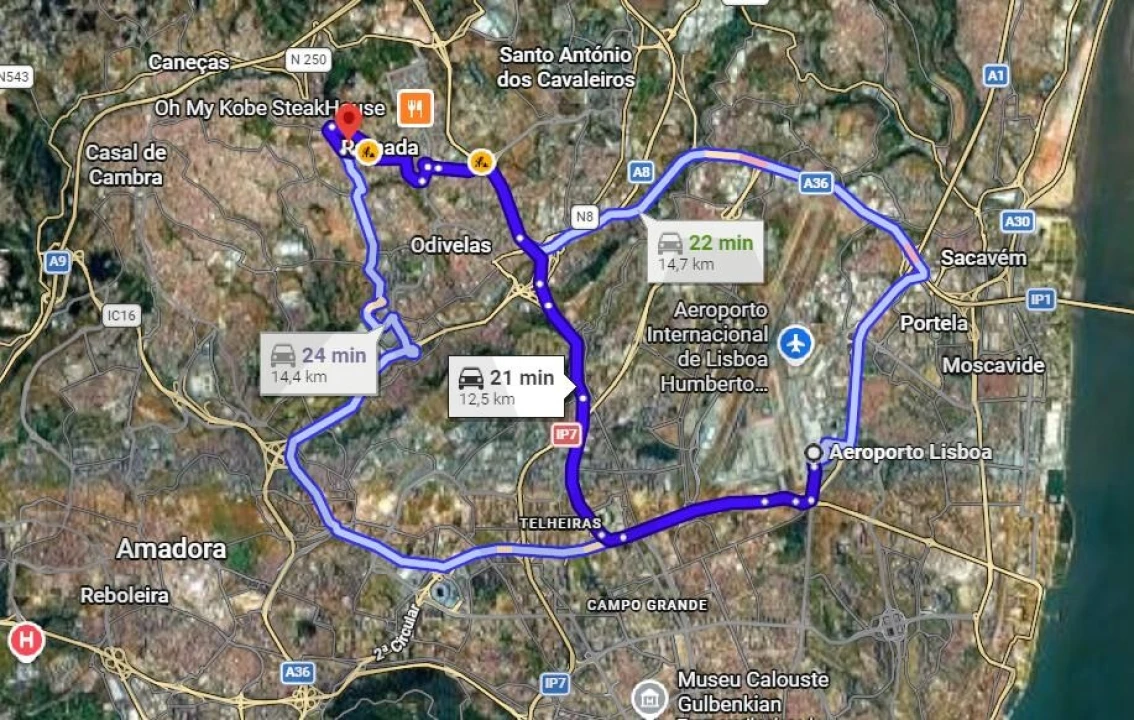This screenshot has width=1134, height=720.
Task: Open the Lisbon airport plane marker
Action: 796,344
